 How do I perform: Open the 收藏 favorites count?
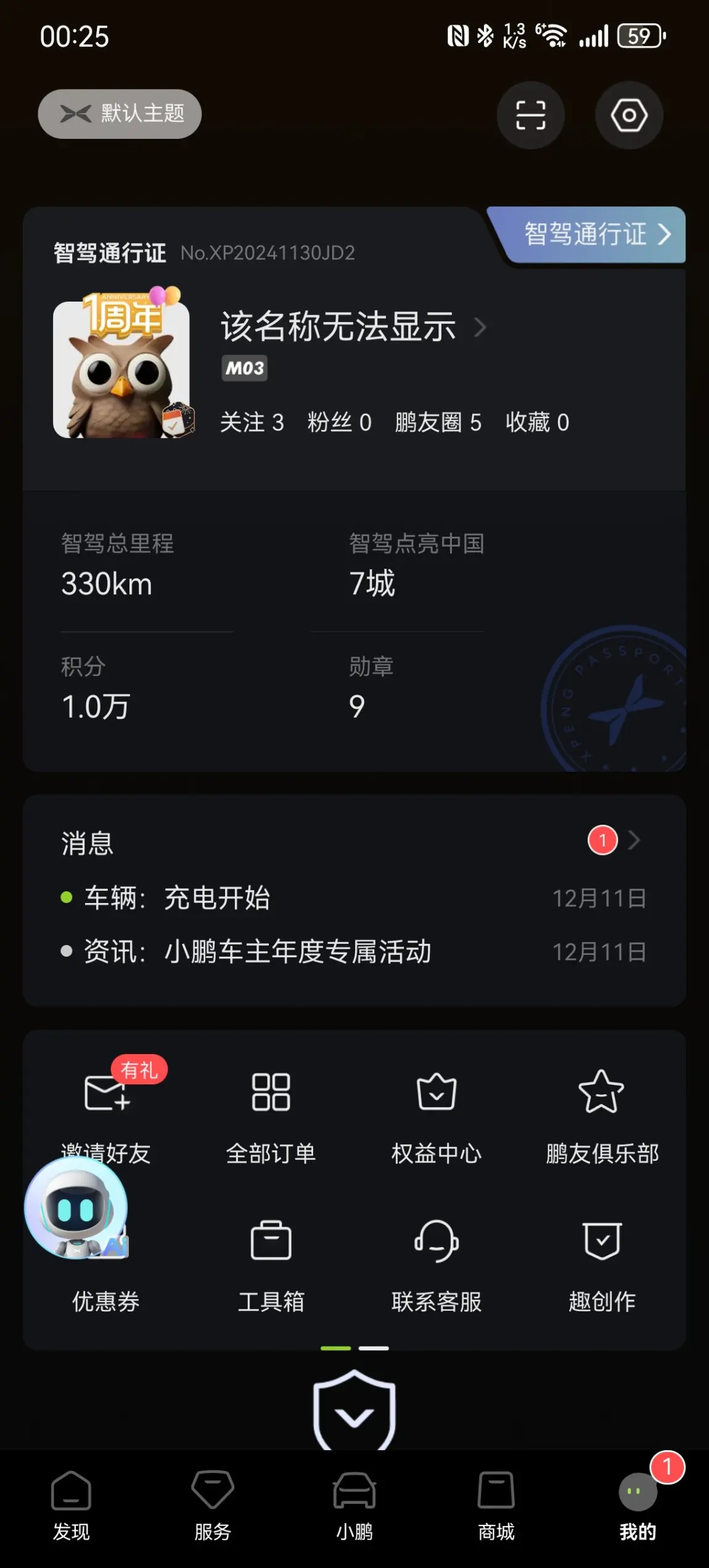537,423
